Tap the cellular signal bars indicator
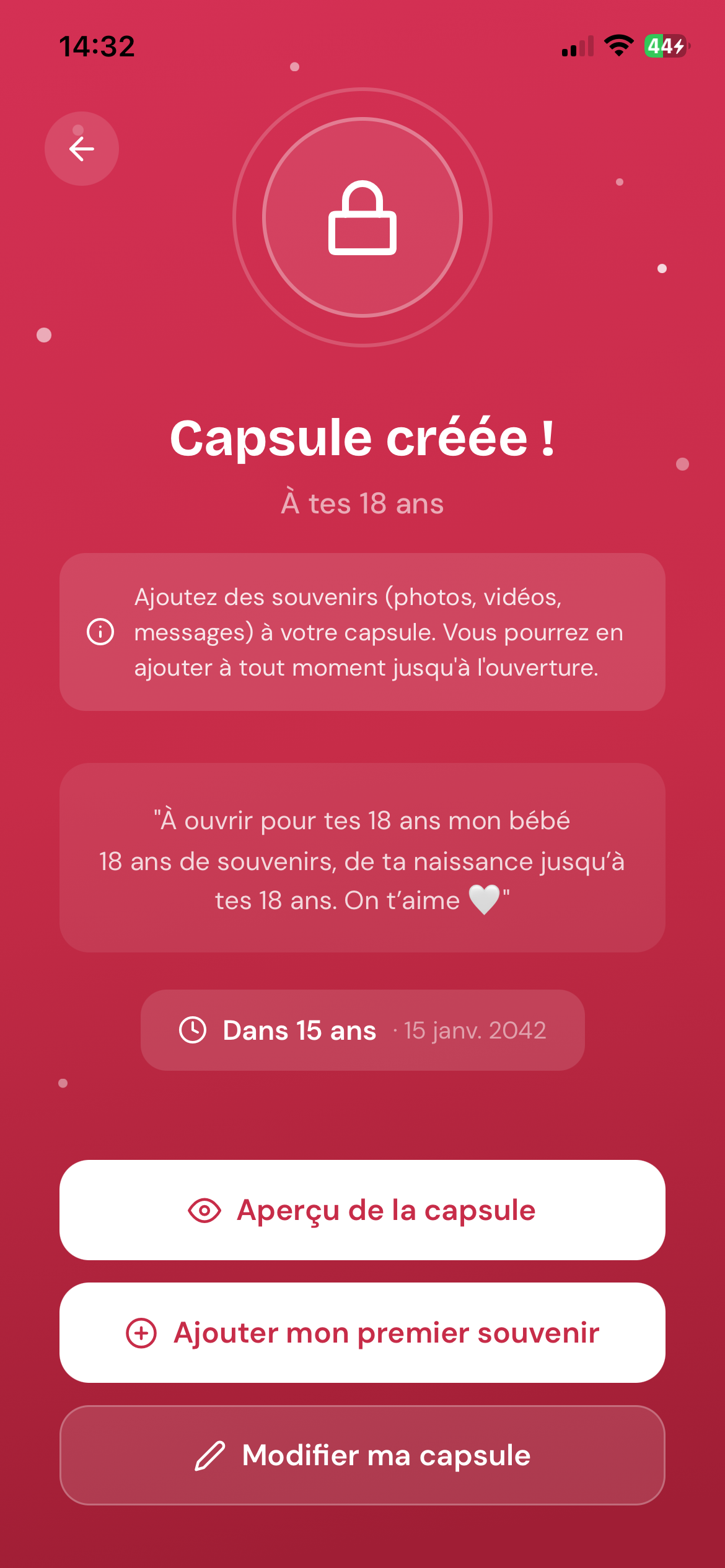The width and height of the screenshot is (725, 1568). click(578, 46)
